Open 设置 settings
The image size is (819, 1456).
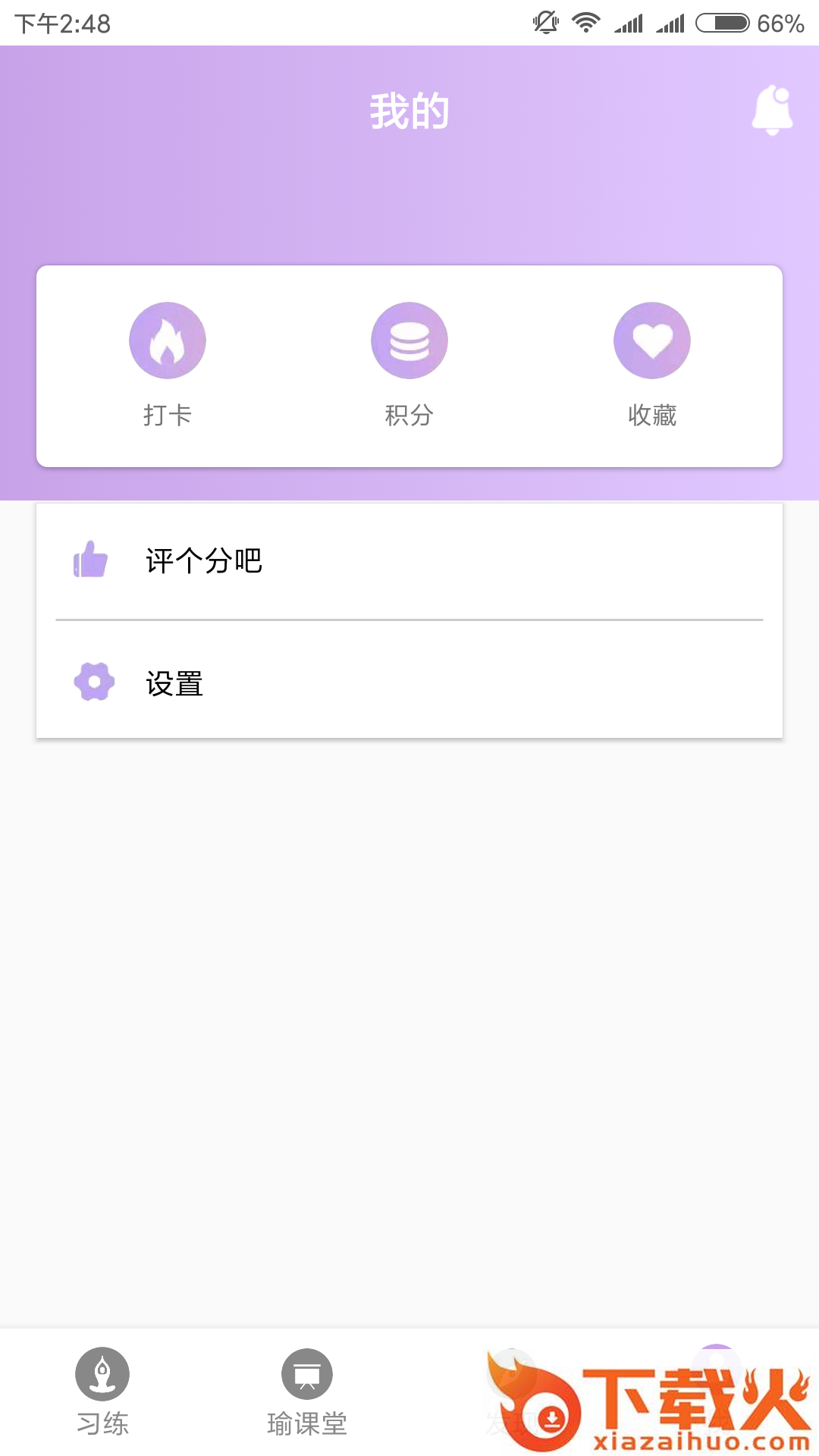click(x=409, y=682)
